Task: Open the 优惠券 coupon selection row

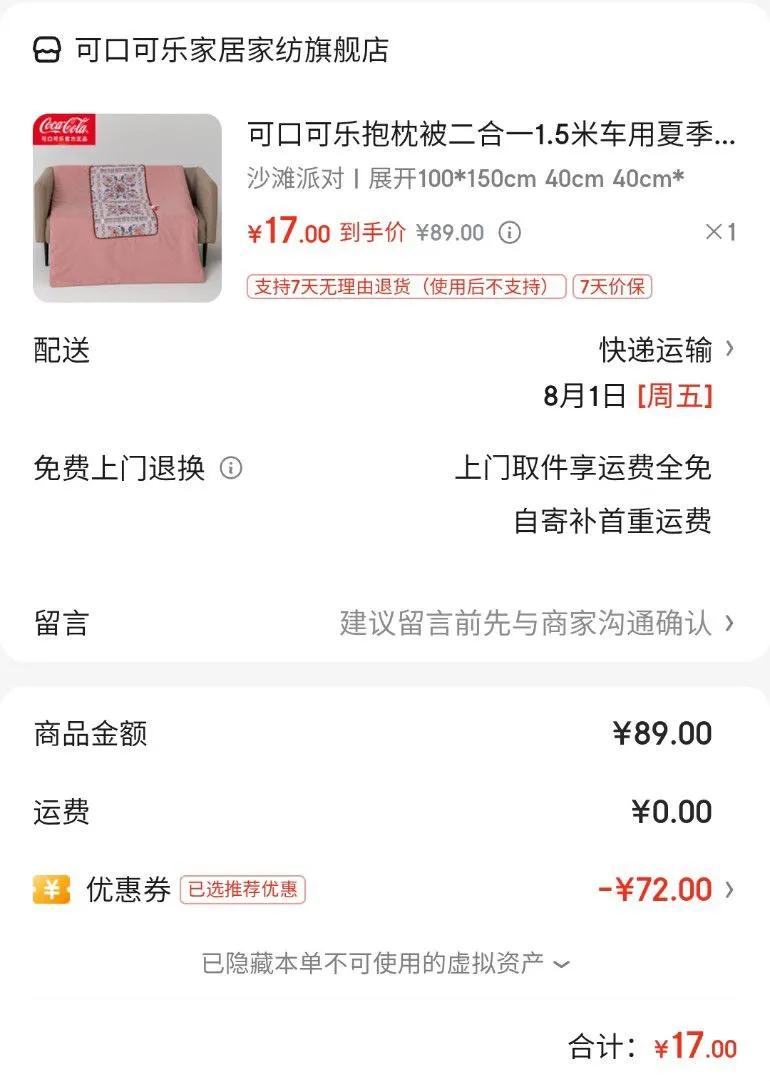Action: click(x=383, y=889)
